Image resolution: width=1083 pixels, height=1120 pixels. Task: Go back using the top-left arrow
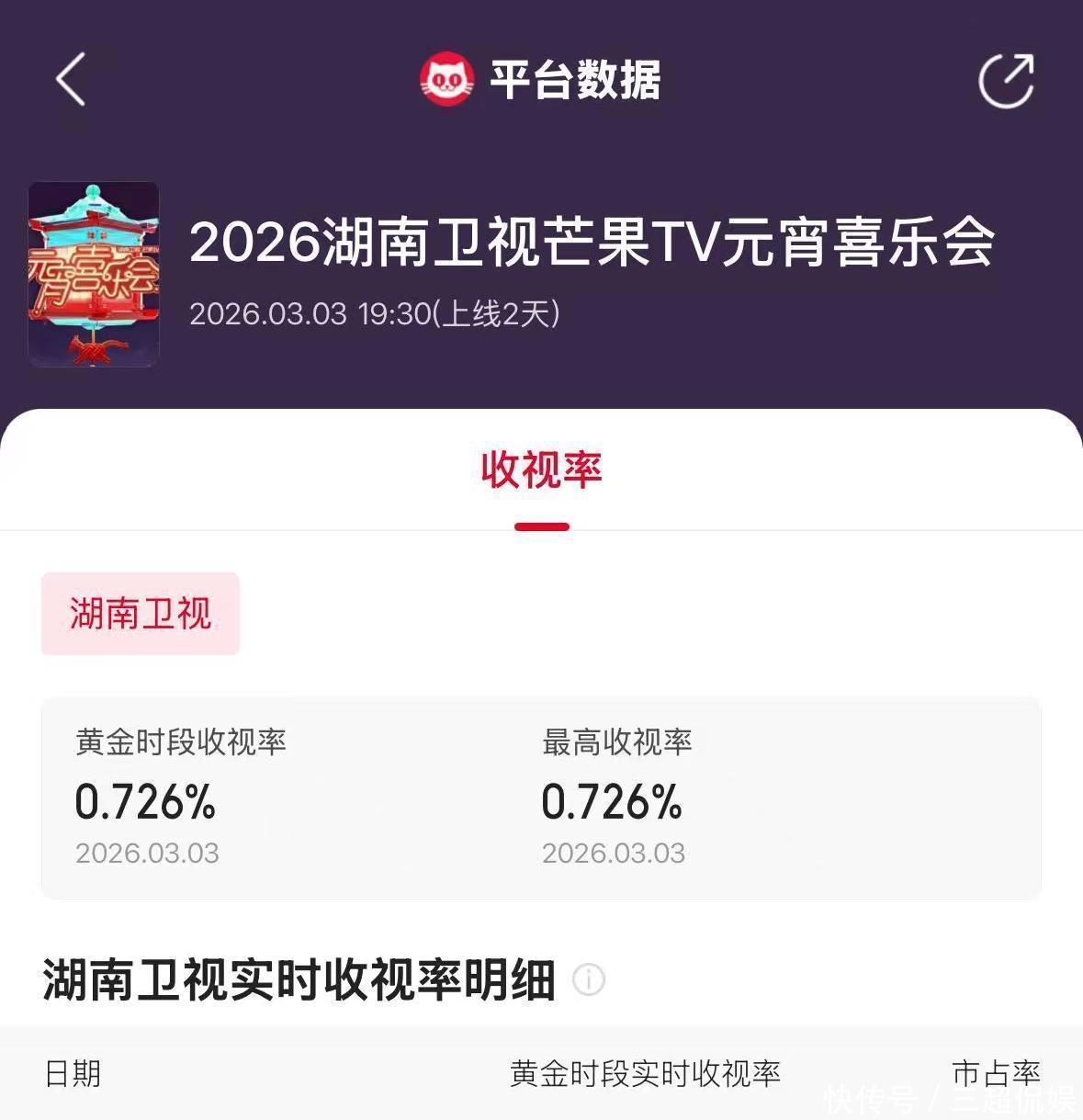[x=72, y=79]
